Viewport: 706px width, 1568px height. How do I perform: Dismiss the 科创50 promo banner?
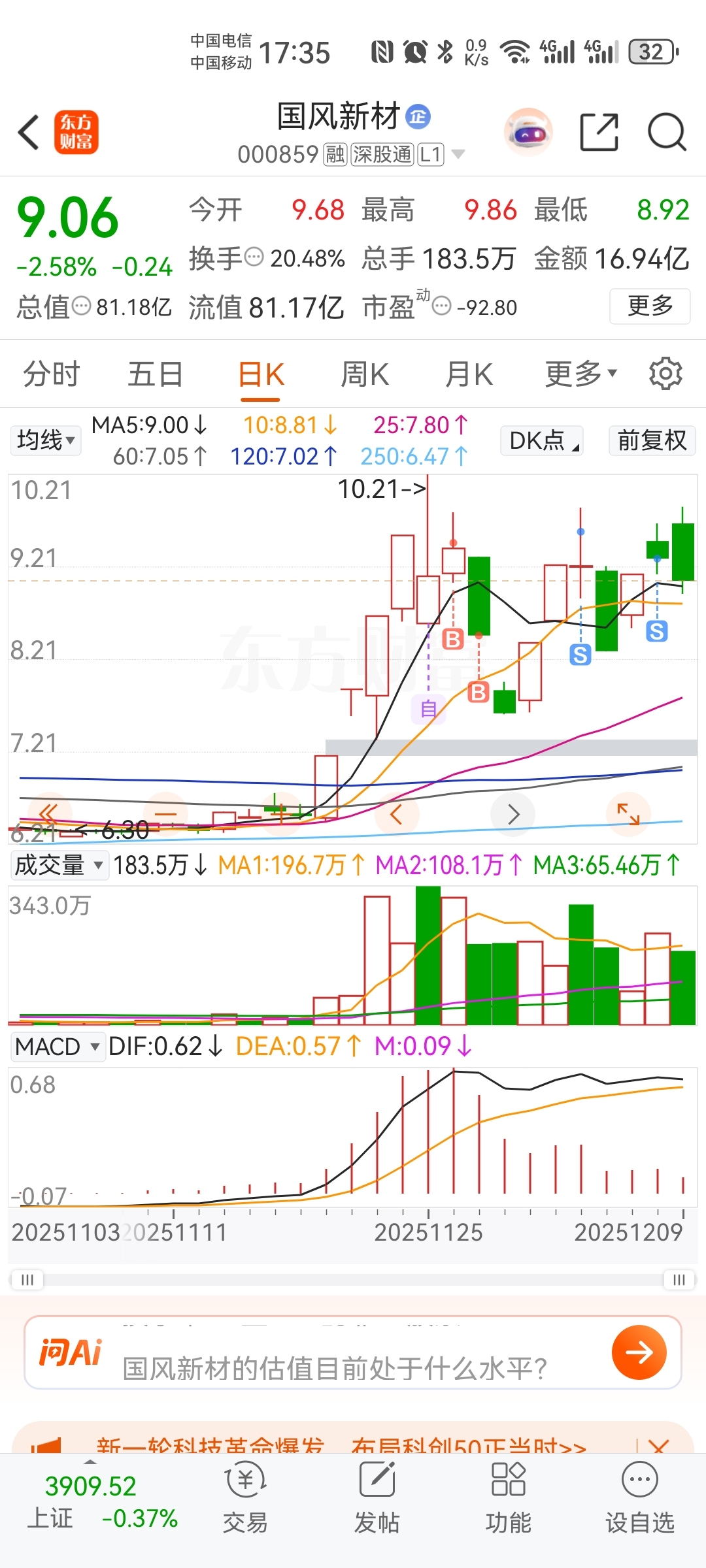(659, 1445)
